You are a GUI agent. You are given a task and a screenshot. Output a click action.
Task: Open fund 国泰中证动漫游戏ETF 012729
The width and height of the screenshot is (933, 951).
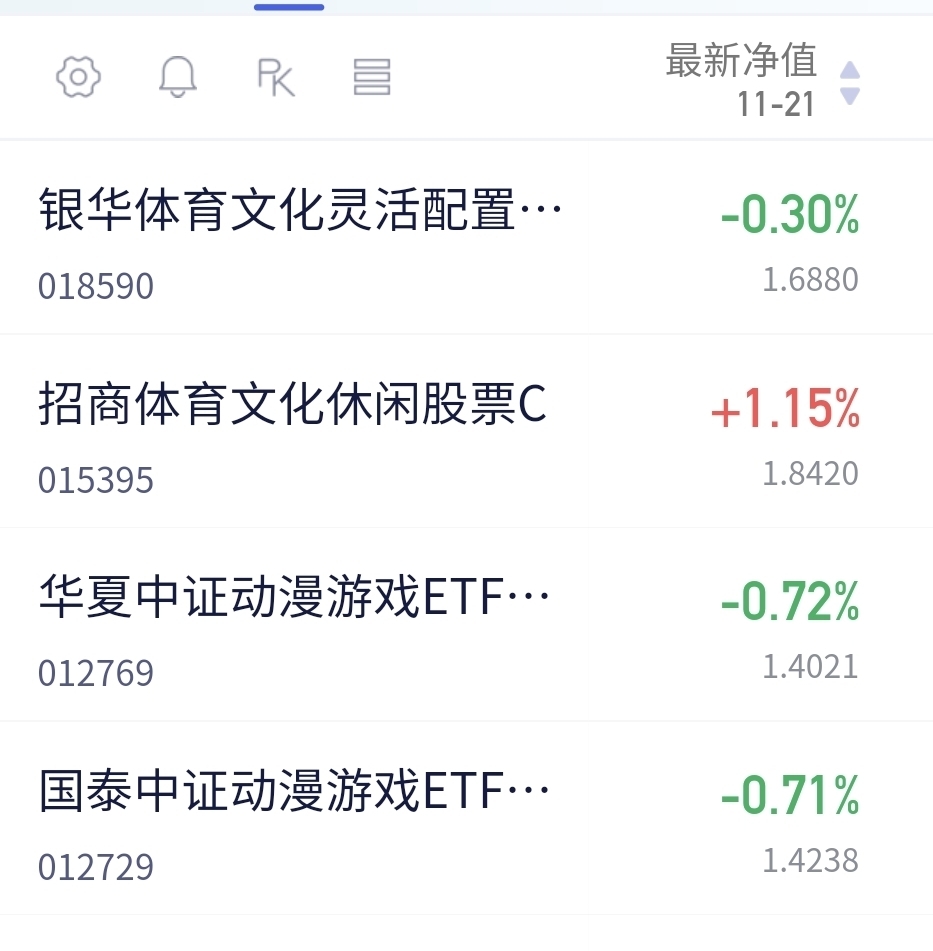(466, 818)
